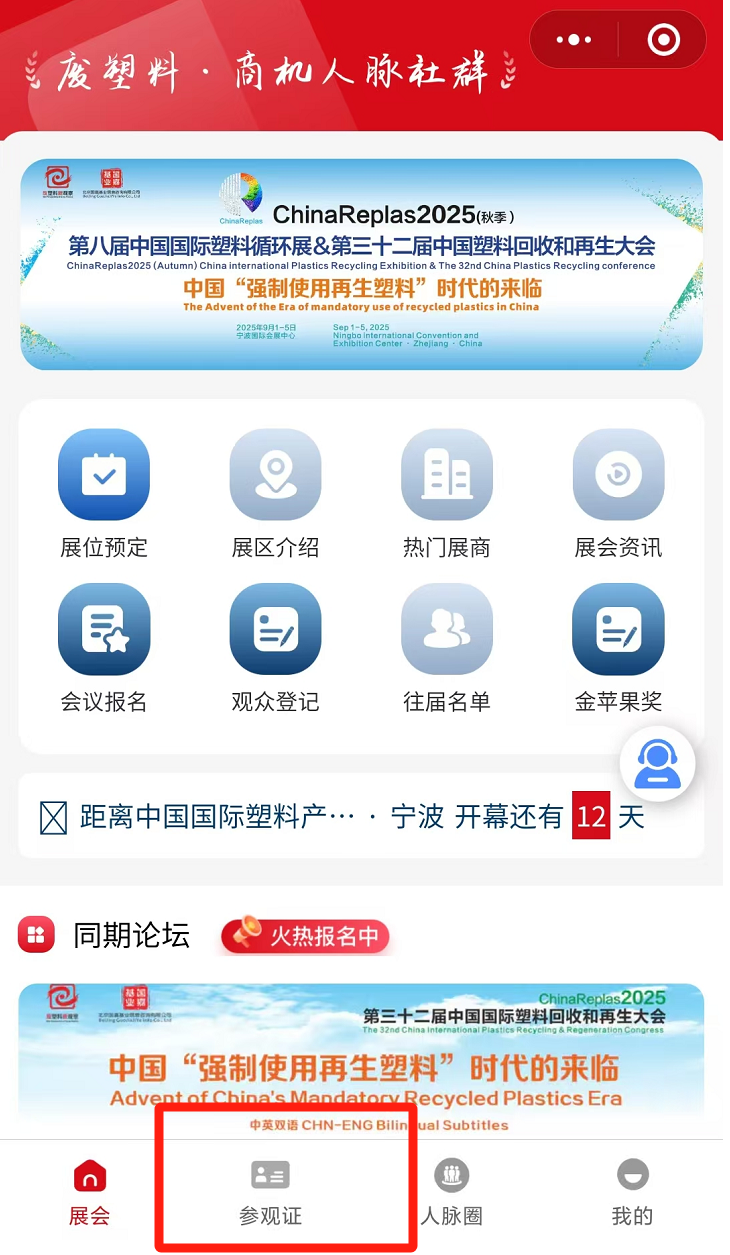Open the mini program more options menu

[x=573, y=40]
